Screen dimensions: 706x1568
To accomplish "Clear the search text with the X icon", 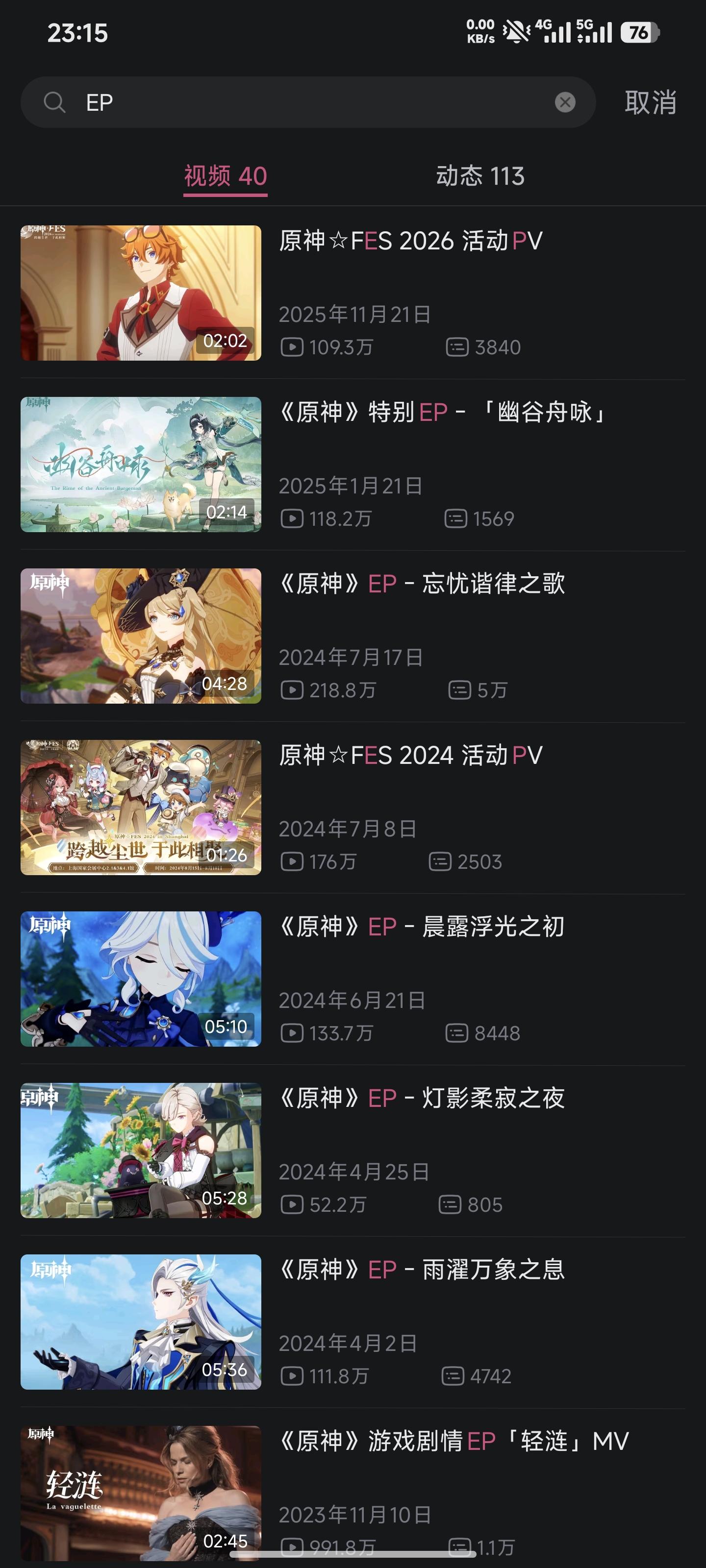I will 565,102.
